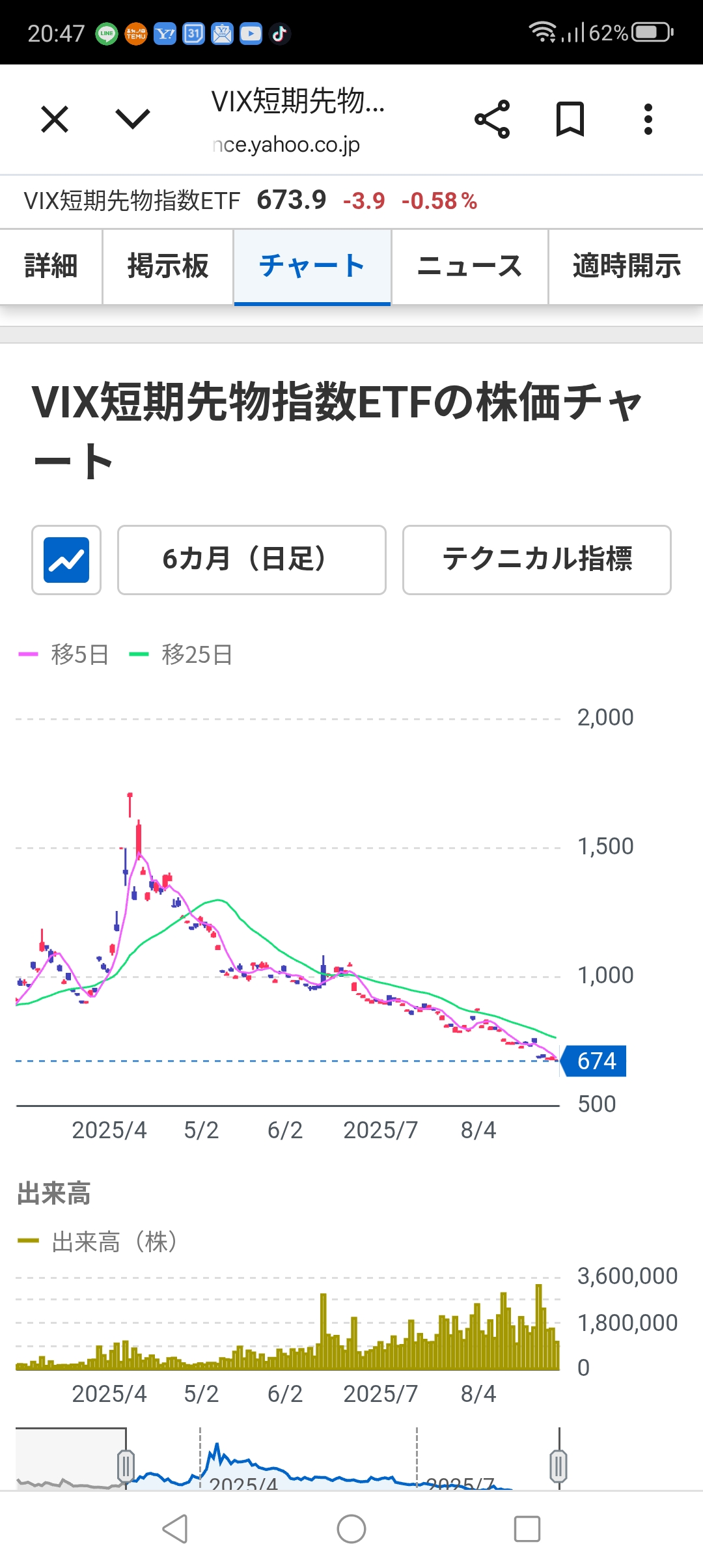Switch to the ニュース tab

pyautogui.click(x=469, y=266)
